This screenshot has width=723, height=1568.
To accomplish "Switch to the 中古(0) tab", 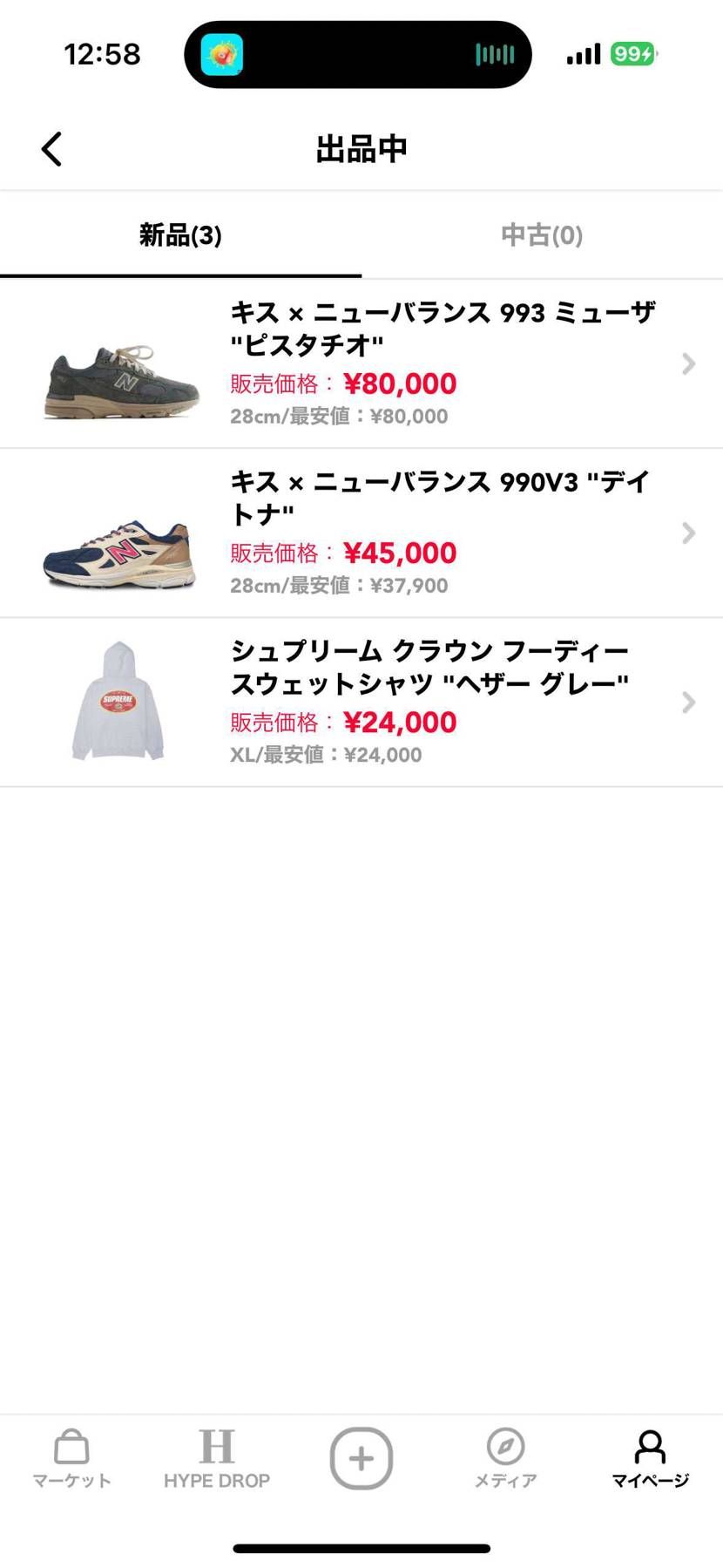I will (541, 234).
